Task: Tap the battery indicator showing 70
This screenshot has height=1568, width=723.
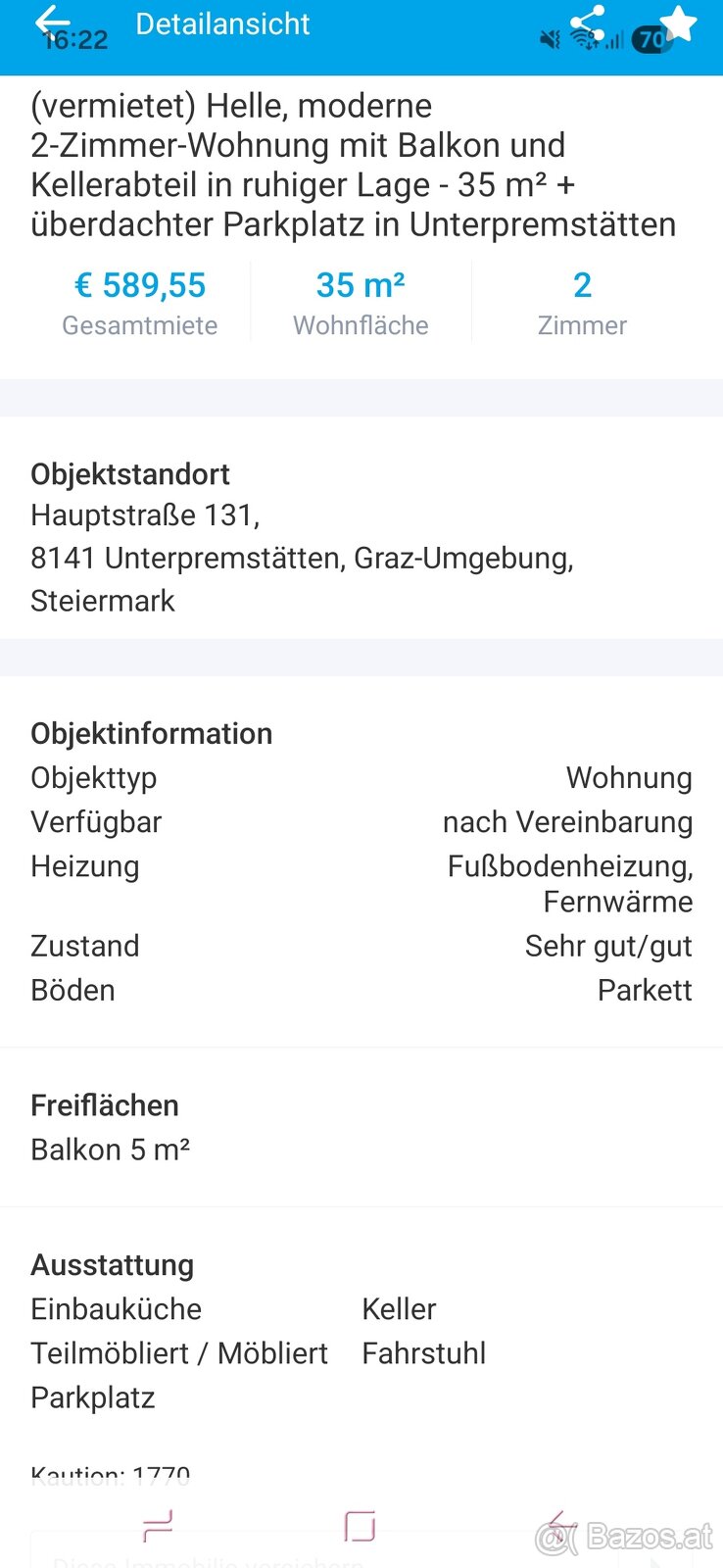Action: click(x=650, y=39)
